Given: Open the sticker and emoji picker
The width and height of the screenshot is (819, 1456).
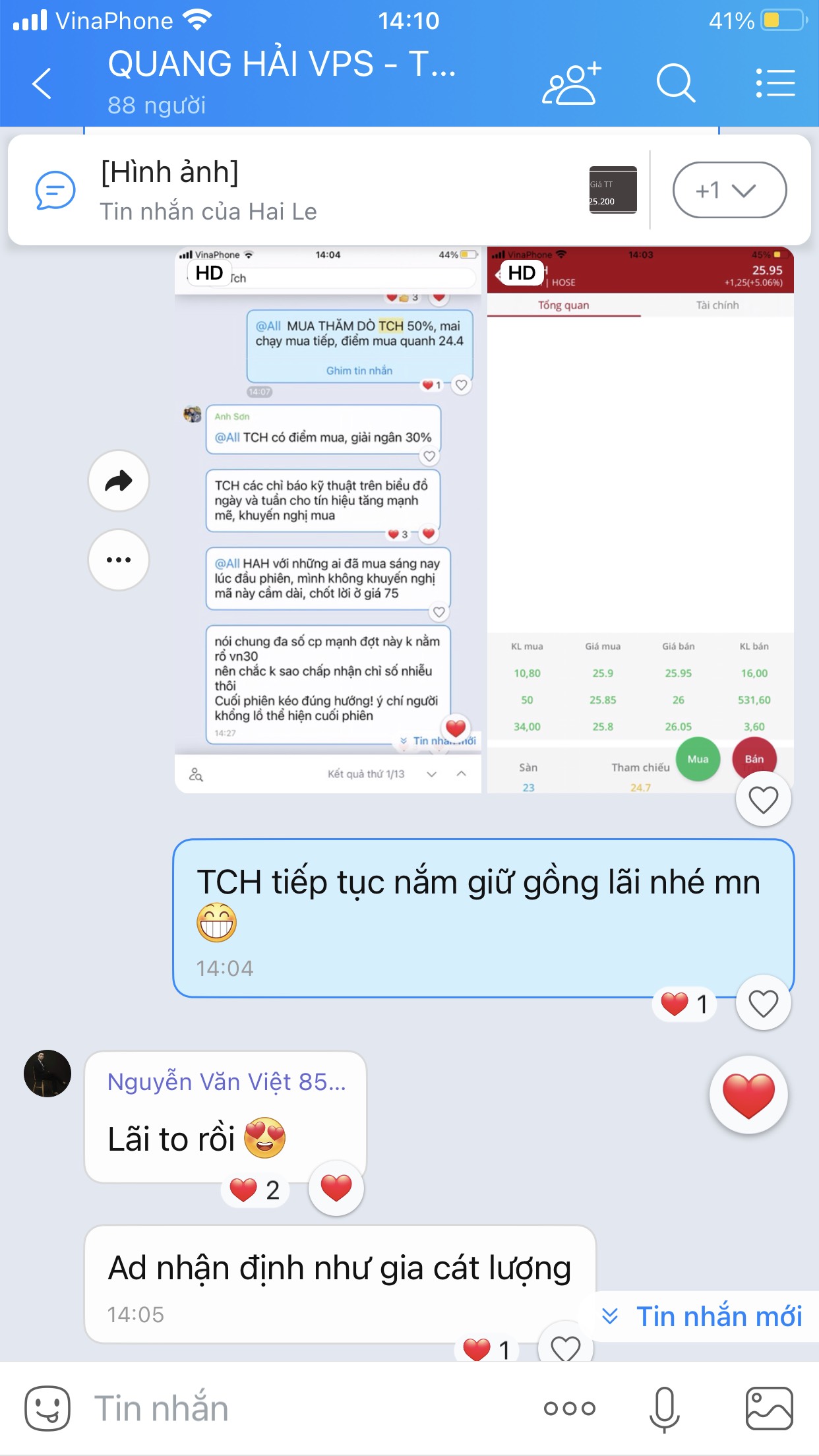Looking at the screenshot, I should click(47, 1408).
